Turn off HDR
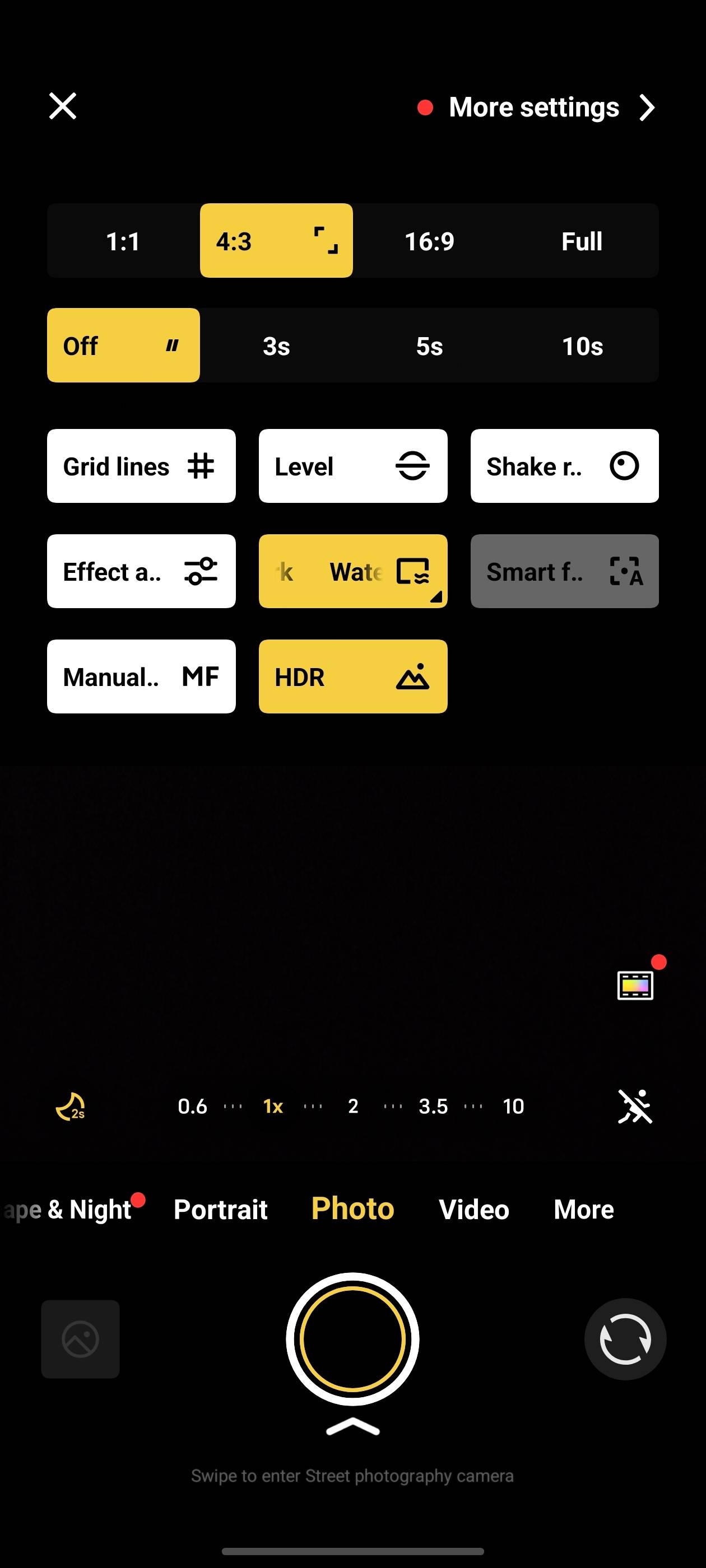Image resolution: width=706 pixels, height=1568 pixels. click(x=352, y=676)
